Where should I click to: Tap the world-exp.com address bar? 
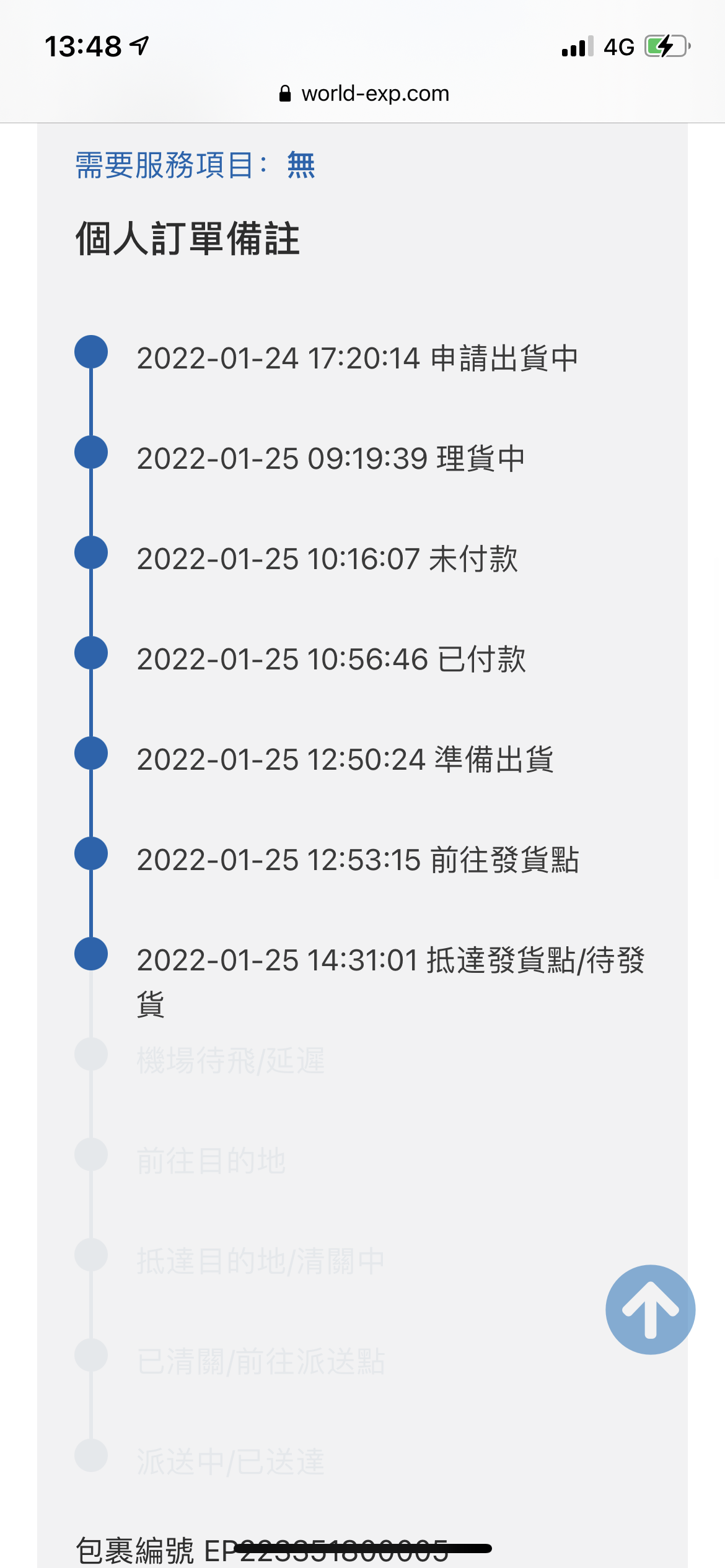pos(364,94)
